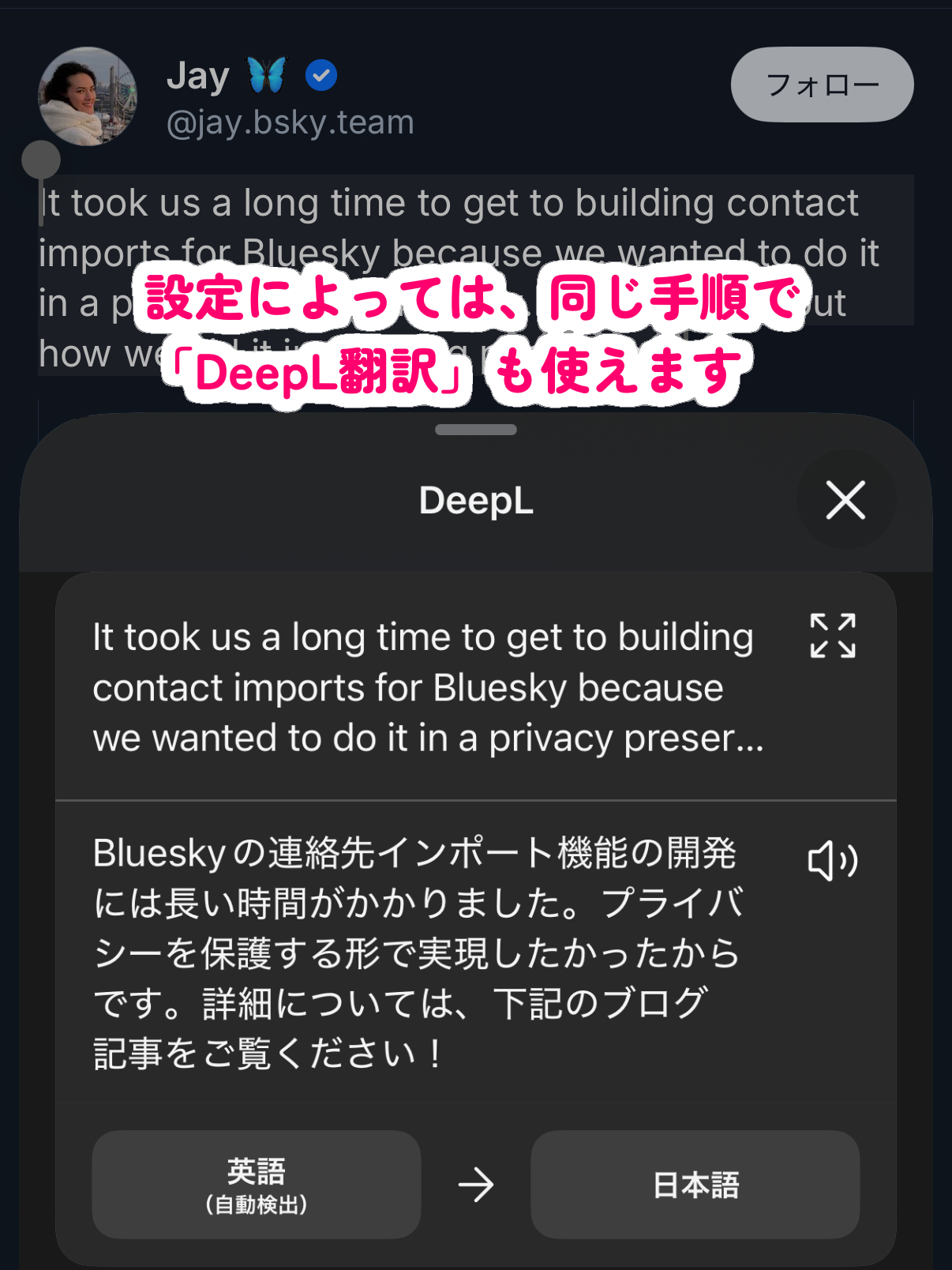The width and height of the screenshot is (952, 1270).
Task: Open Jay's profile picture
Action: (88, 96)
